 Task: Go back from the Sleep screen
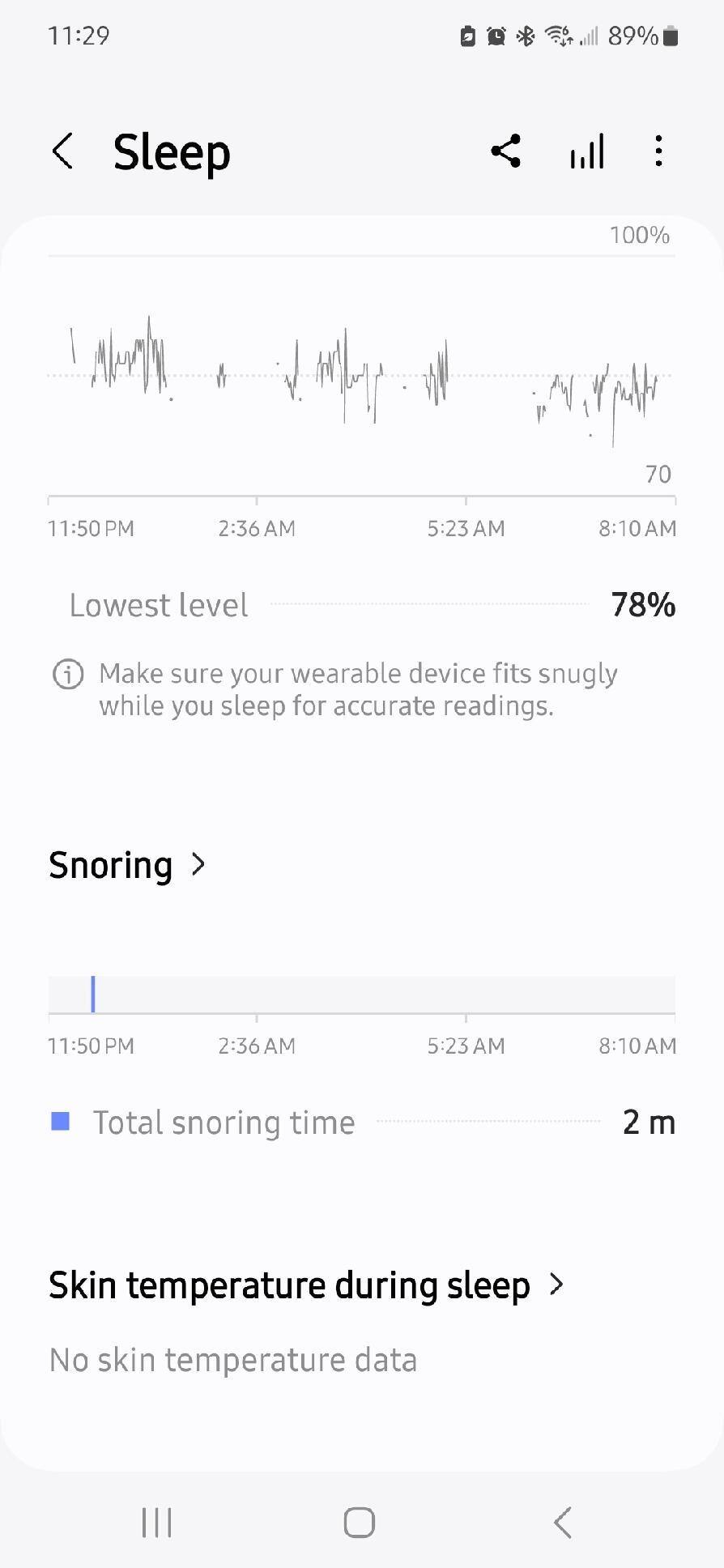(63, 151)
